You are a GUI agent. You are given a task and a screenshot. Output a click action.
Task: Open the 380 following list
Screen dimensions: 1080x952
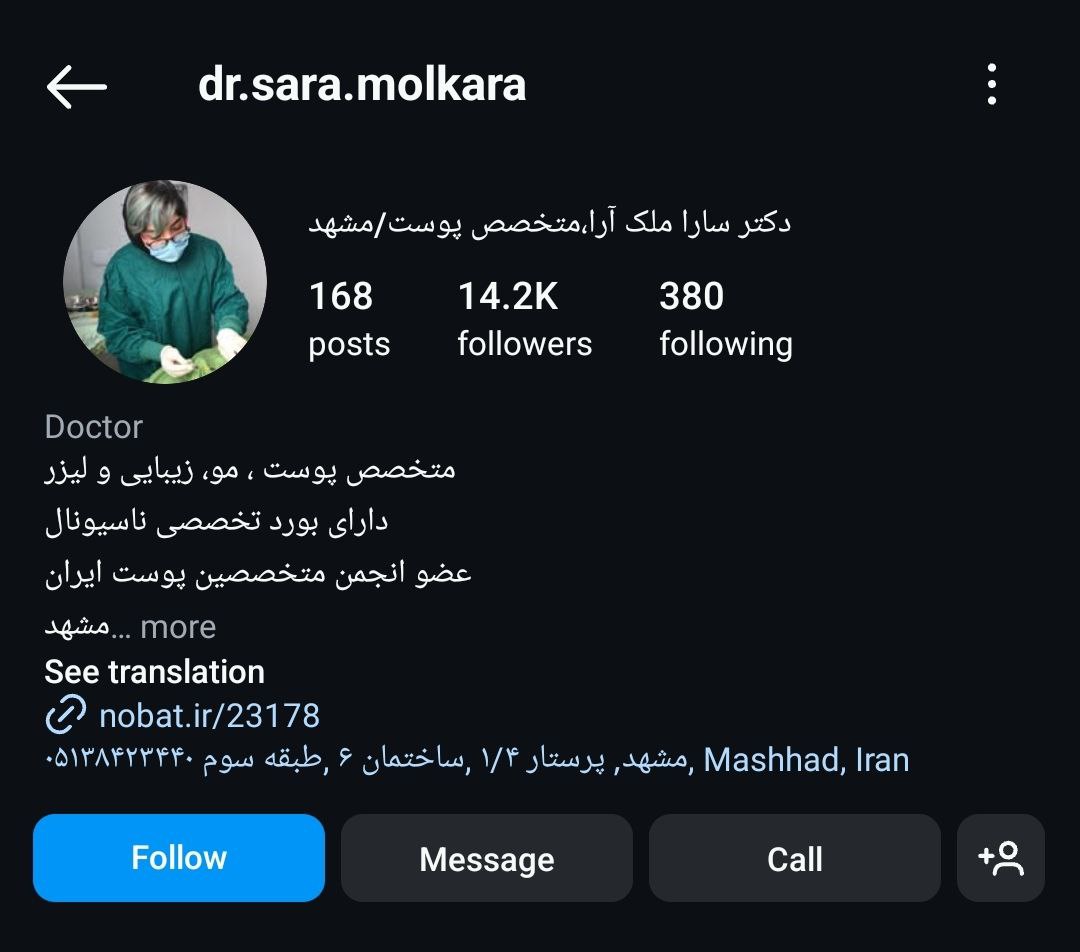(725, 319)
